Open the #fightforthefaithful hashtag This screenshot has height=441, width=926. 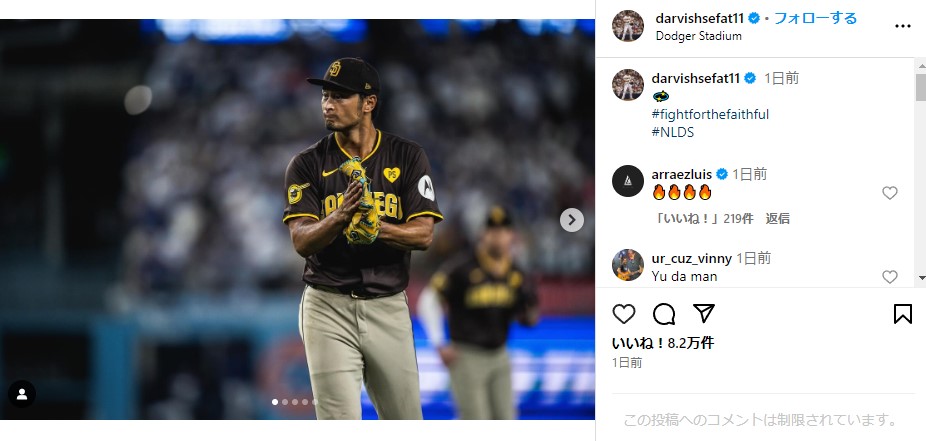point(710,114)
